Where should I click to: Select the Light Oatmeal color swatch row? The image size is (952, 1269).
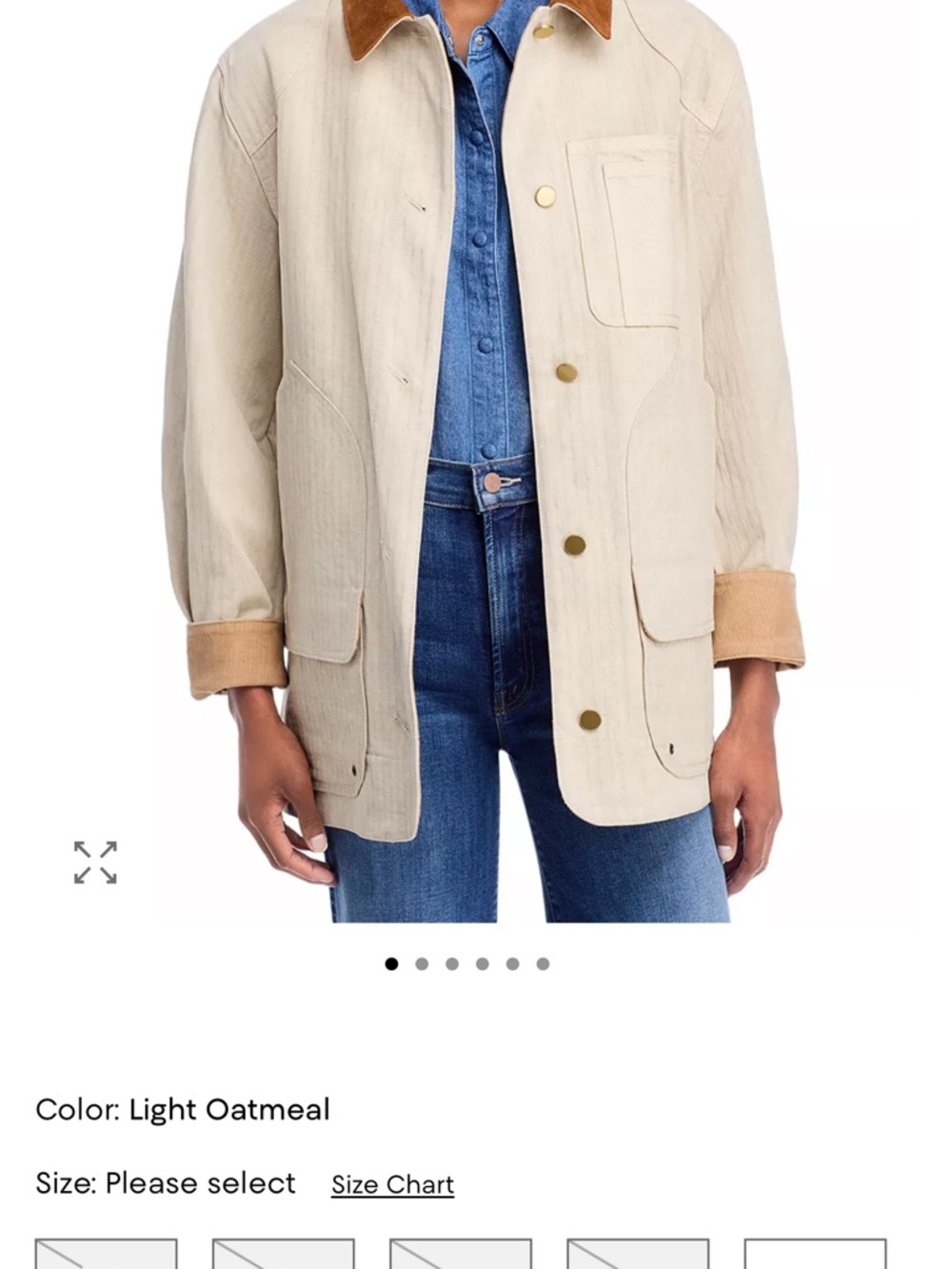click(181, 1110)
